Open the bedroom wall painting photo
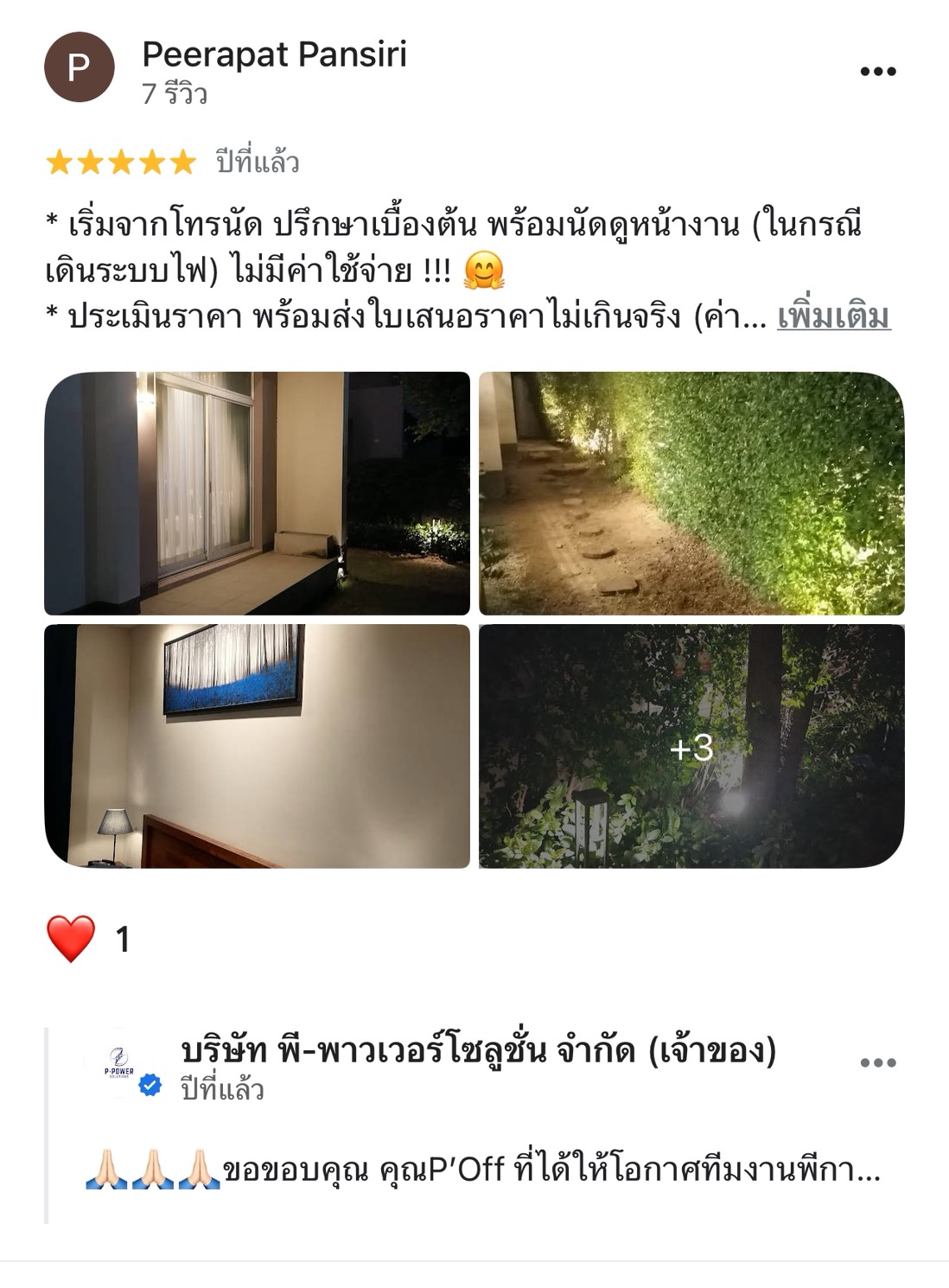This screenshot has width=949, height=1288. pos(257,746)
